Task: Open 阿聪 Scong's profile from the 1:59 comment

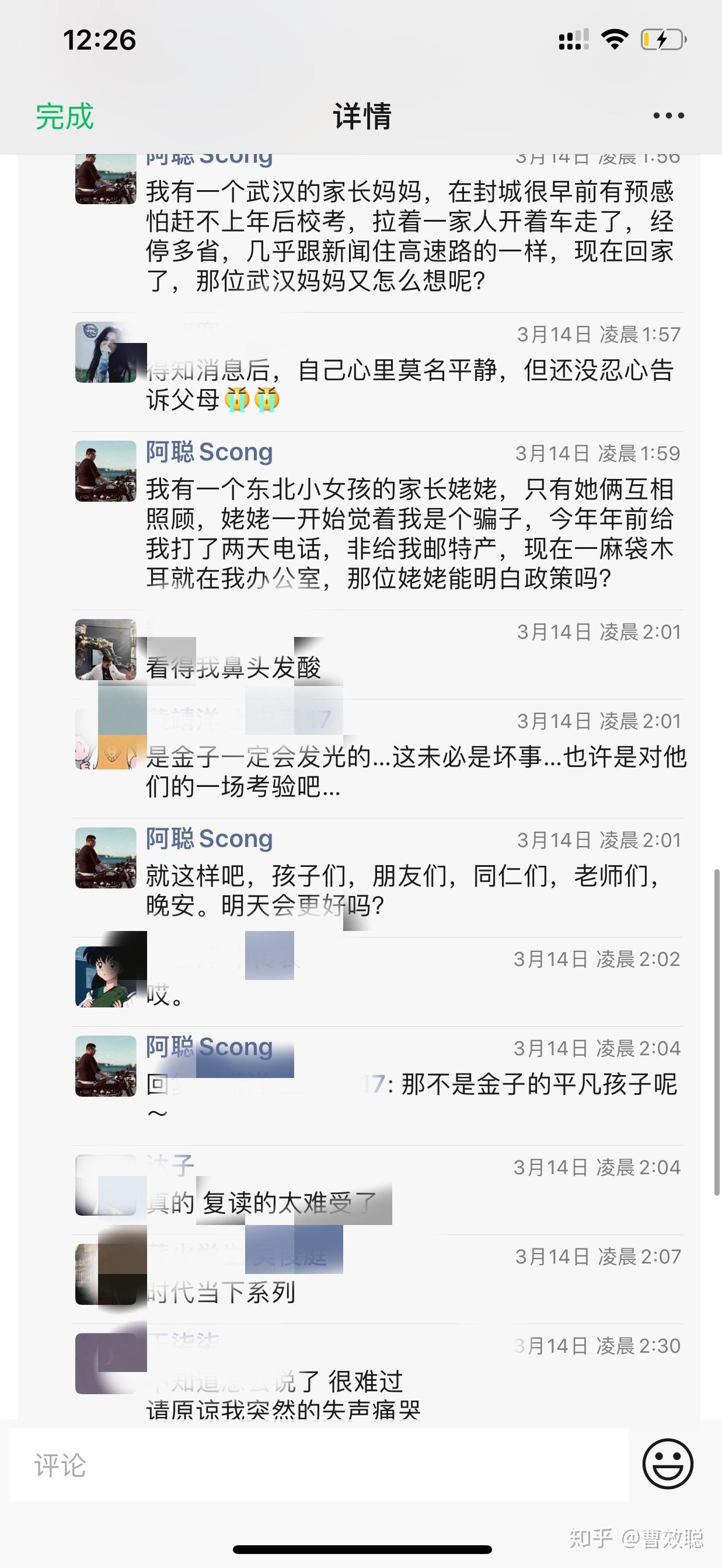Action: pyautogui.click(x=209, y=452)
